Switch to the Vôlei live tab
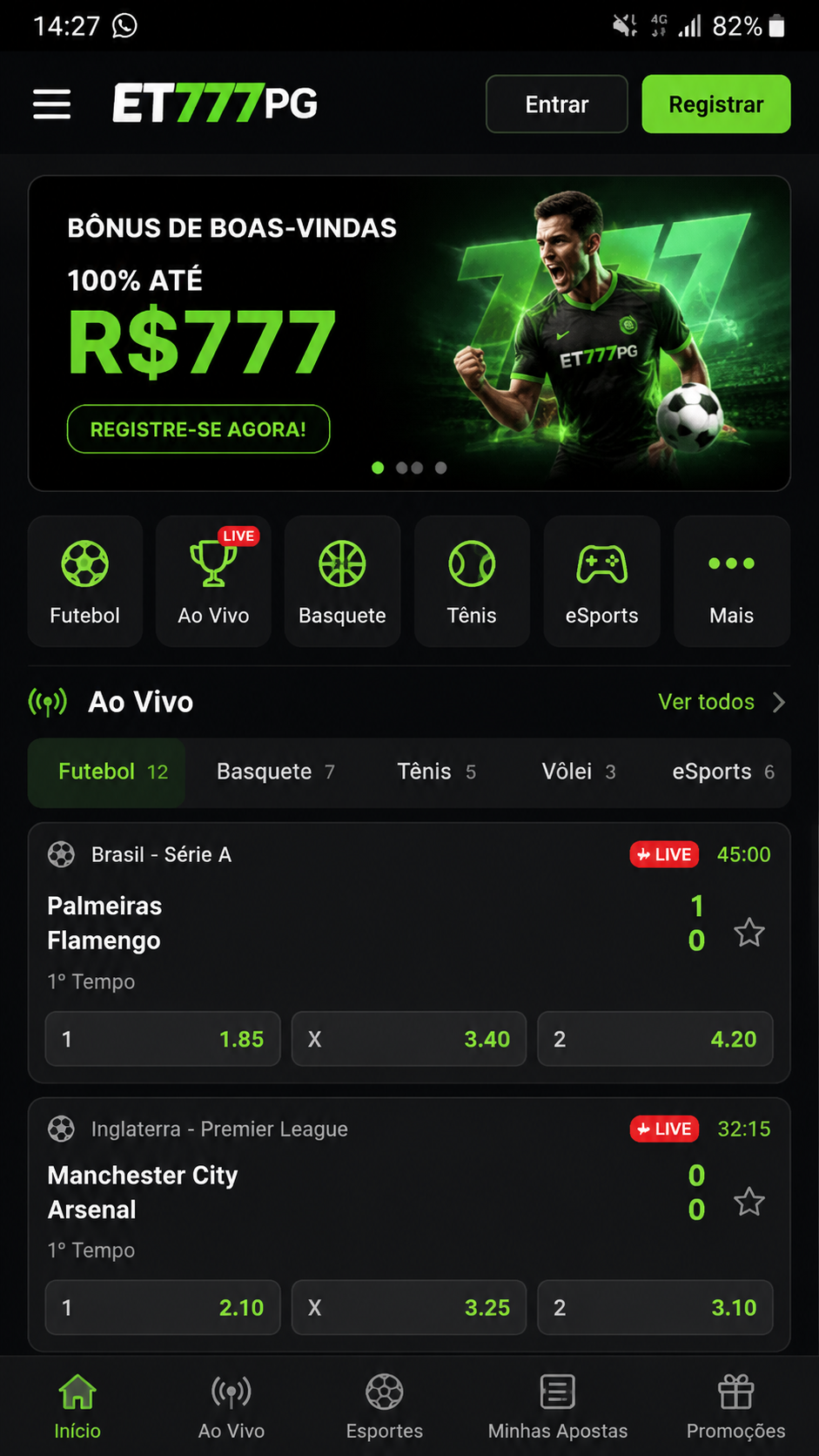Viewport: 819px width, 1456px height. click(x=579, y=772)
